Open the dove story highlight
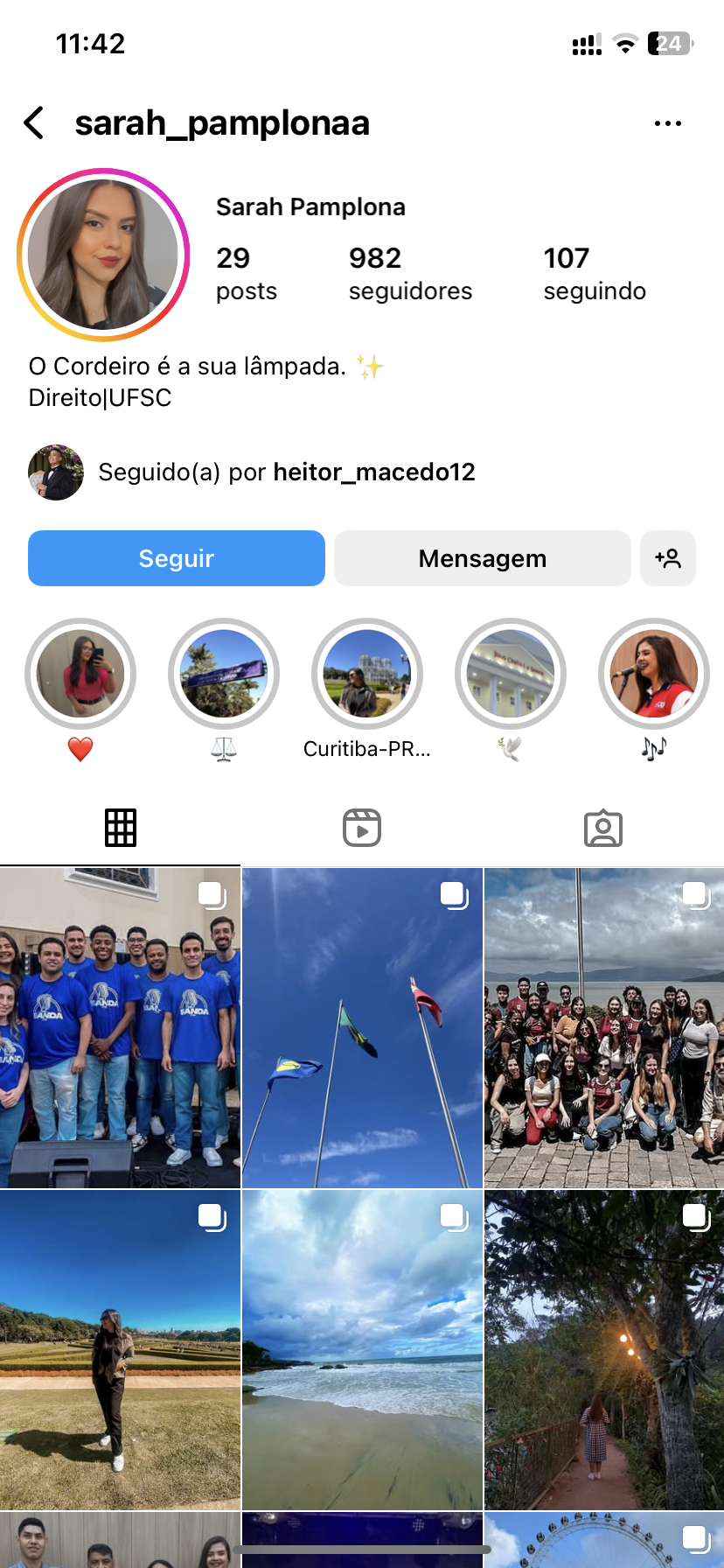This screenshot has height=1568, width=724. pyautogui.click(x=511, y=674)
